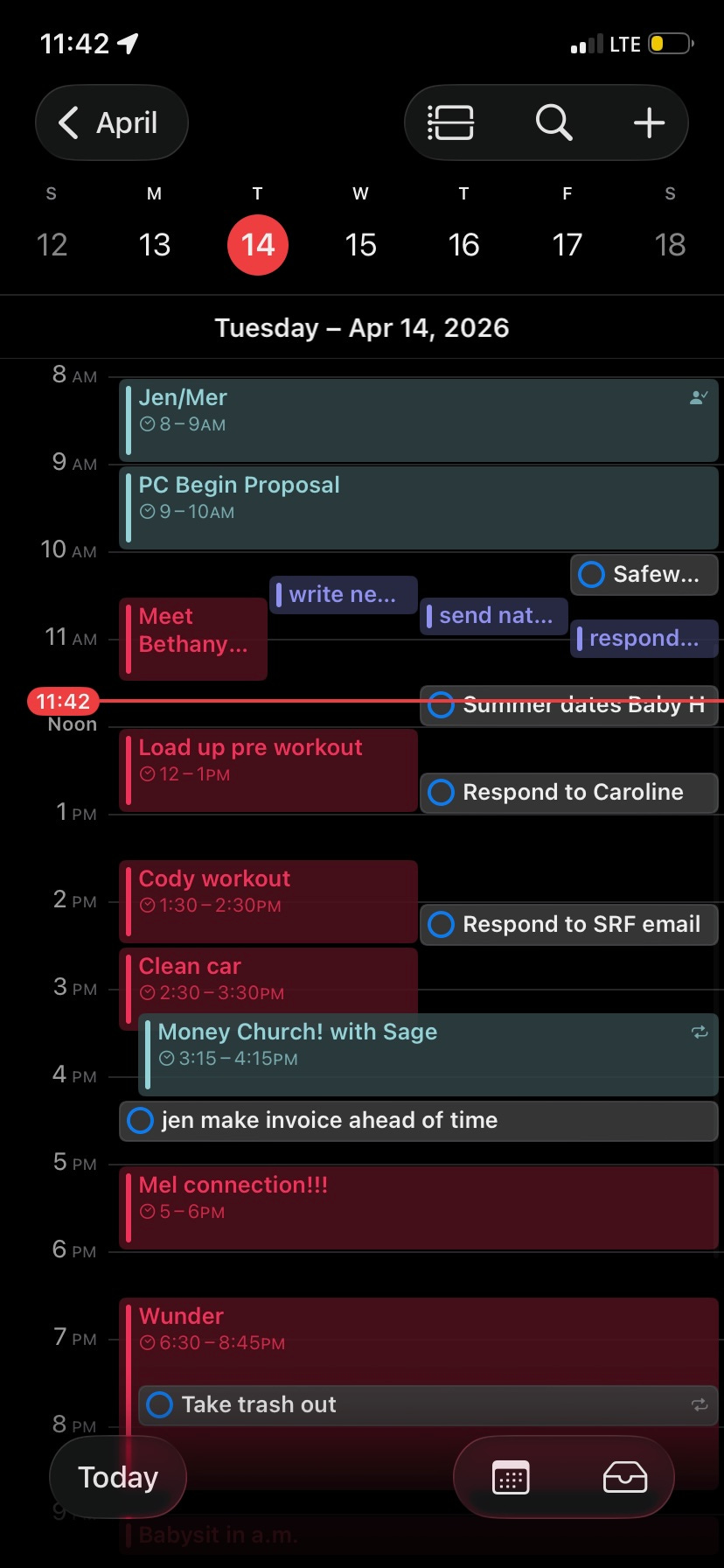This screenshot has width=724, height=1568.
Task: Open calendar search
Action: [553, 122]
